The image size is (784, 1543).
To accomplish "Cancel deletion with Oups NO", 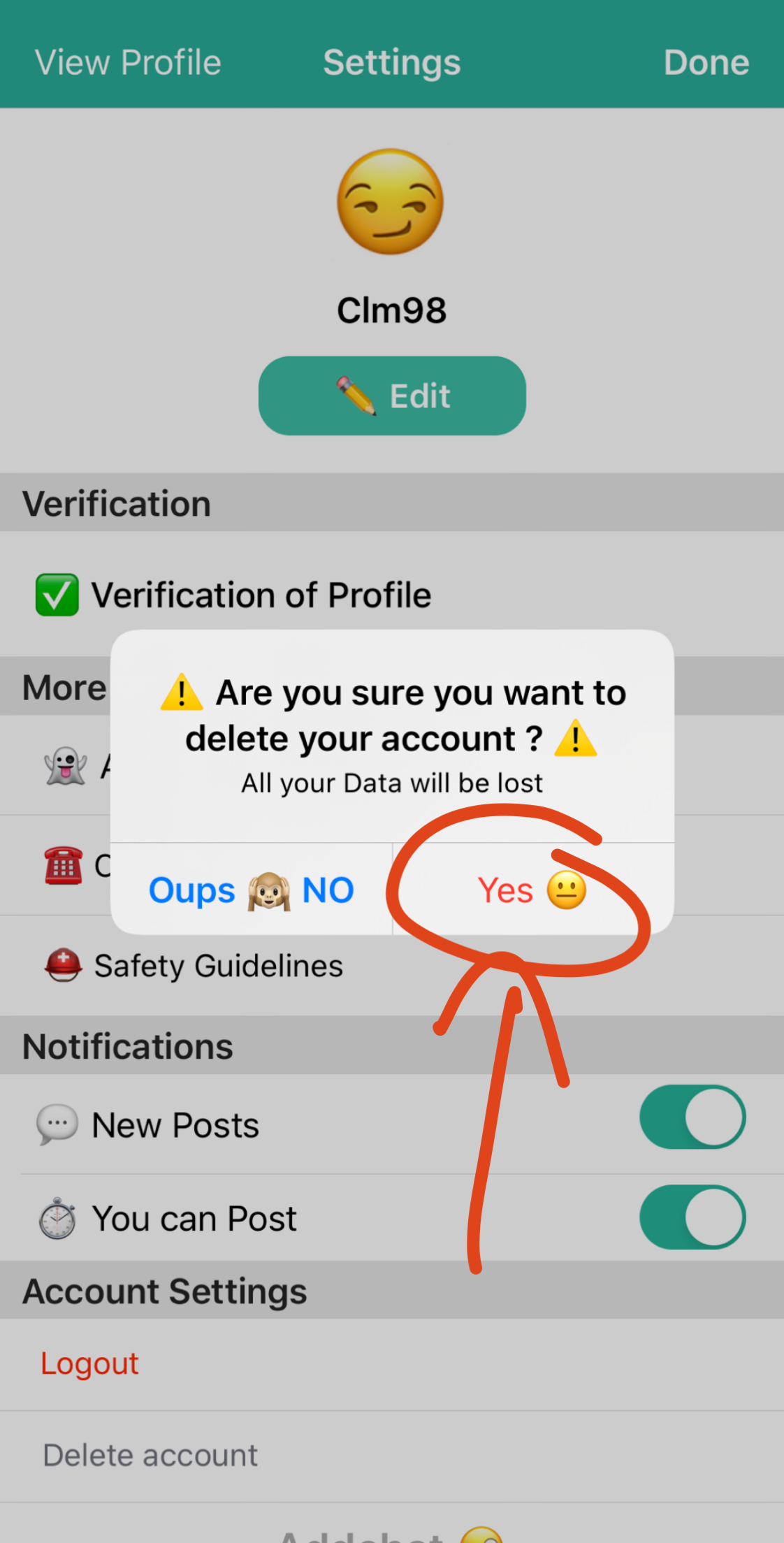I will click(x=252, y=890).
